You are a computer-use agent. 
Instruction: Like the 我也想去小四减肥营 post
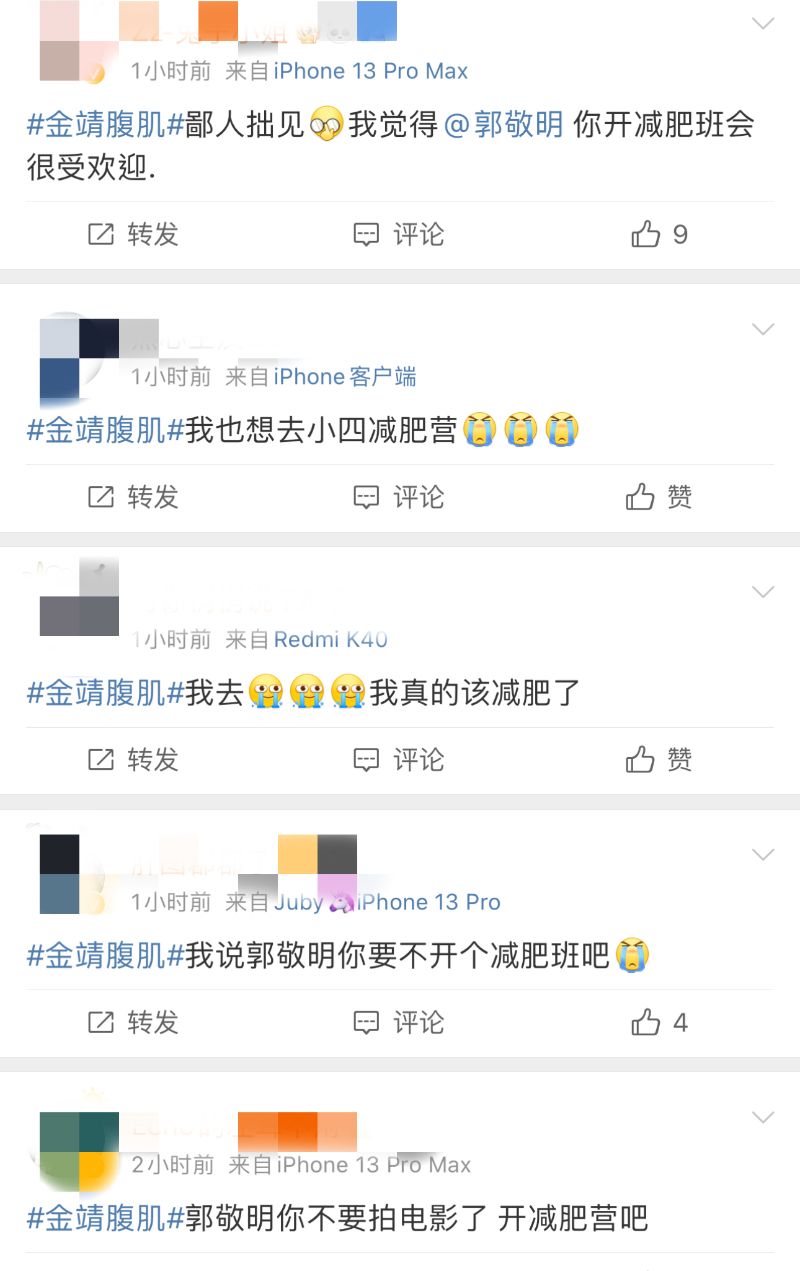(660, 497)
